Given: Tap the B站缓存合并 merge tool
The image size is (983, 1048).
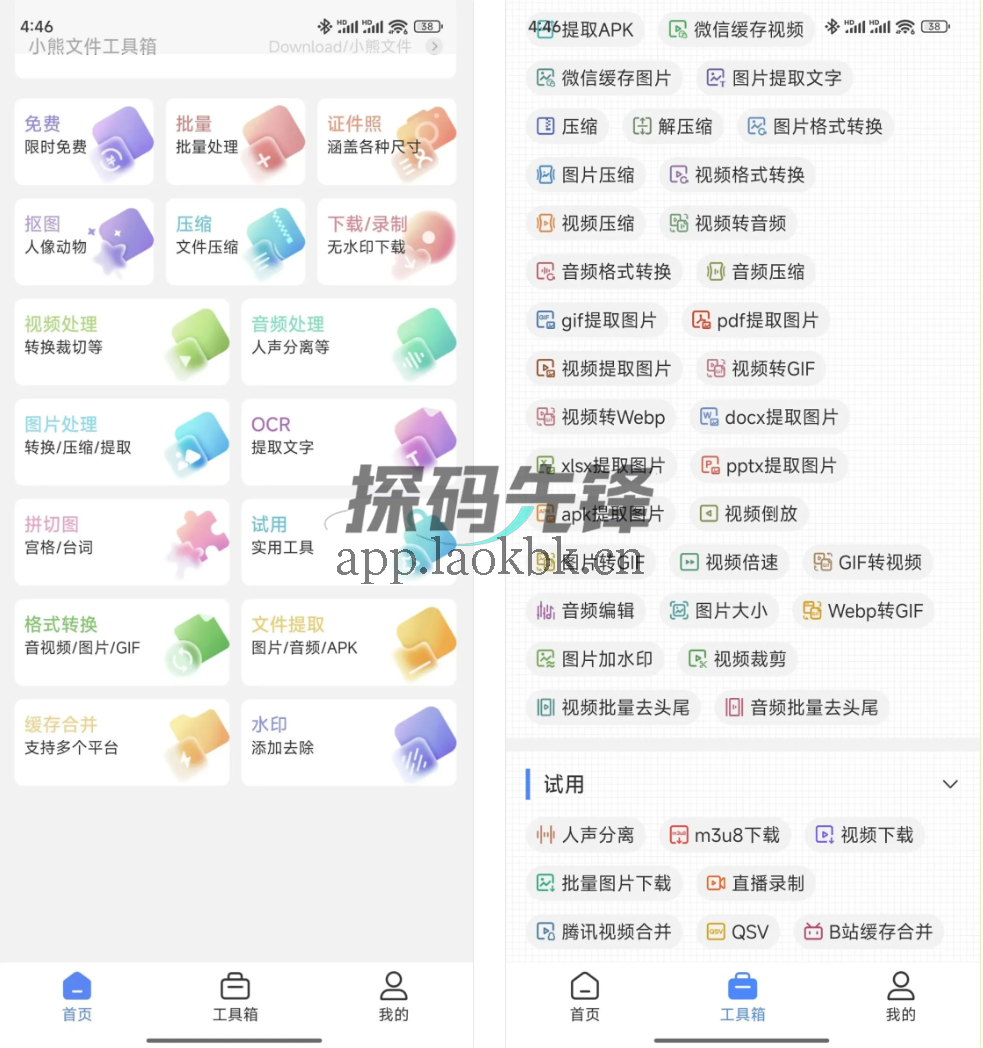Looking at the screenshot, I should (x=869, y=931).
